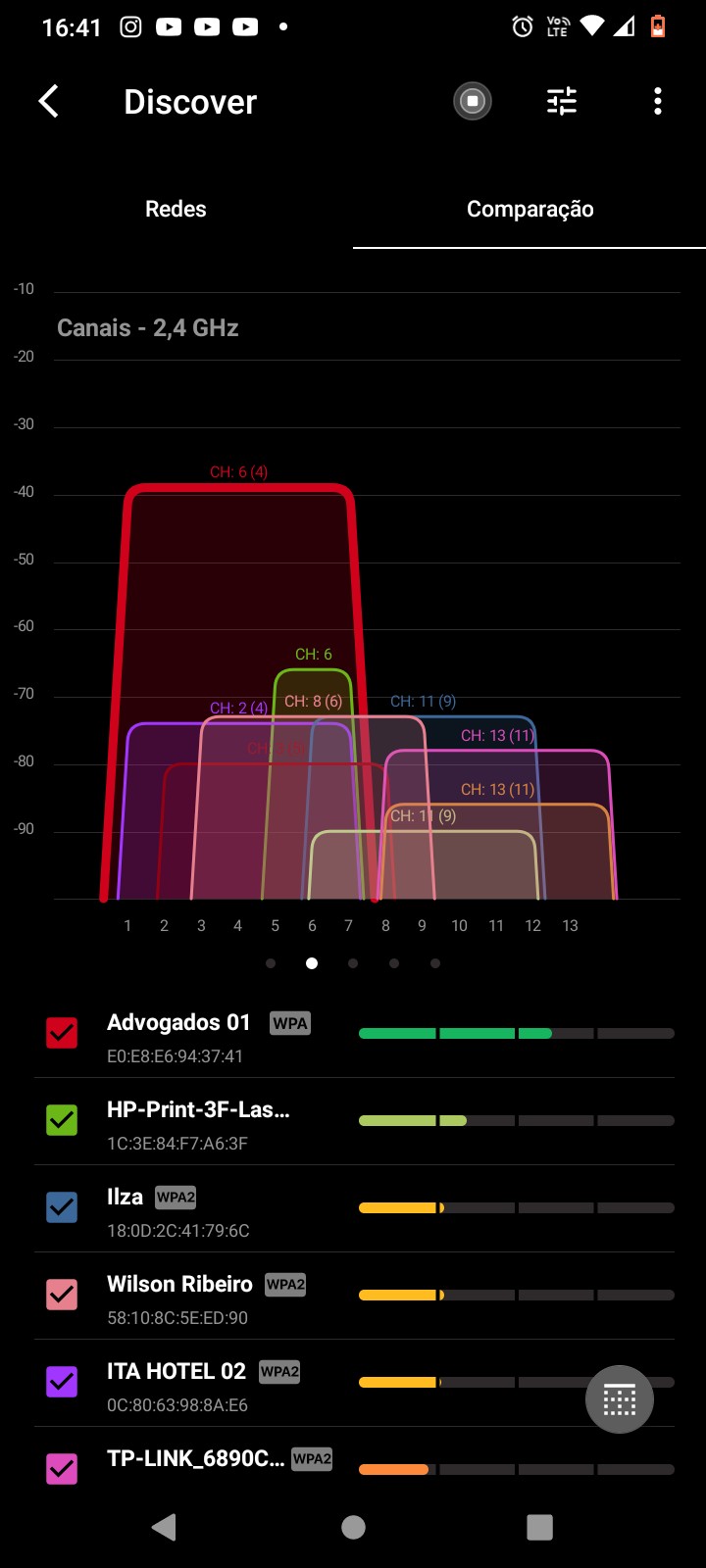The height and width of the screenshot is (1568, 706).
Task: Uncheck the HP-Print-3F-Las network checkbox
Action: 62,1120
